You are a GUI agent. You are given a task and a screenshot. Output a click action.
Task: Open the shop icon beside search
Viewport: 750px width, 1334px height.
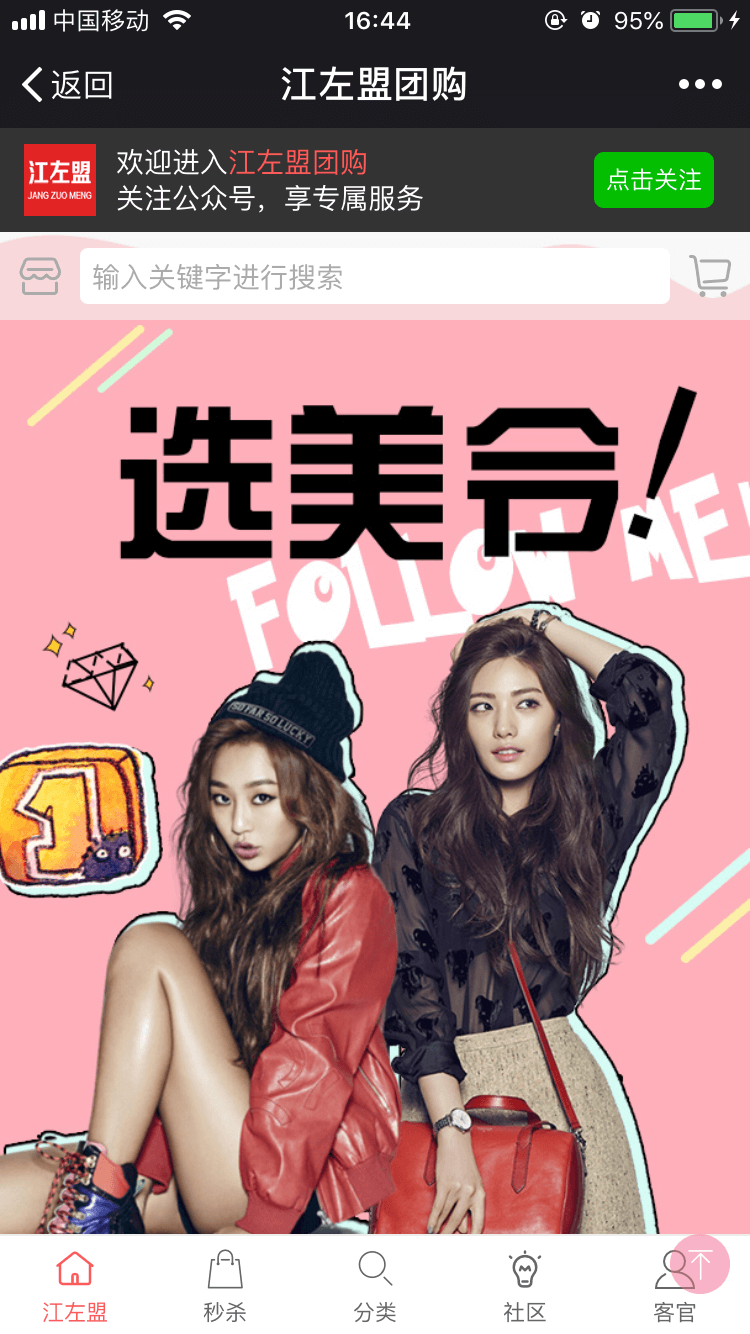pos(41,276)
